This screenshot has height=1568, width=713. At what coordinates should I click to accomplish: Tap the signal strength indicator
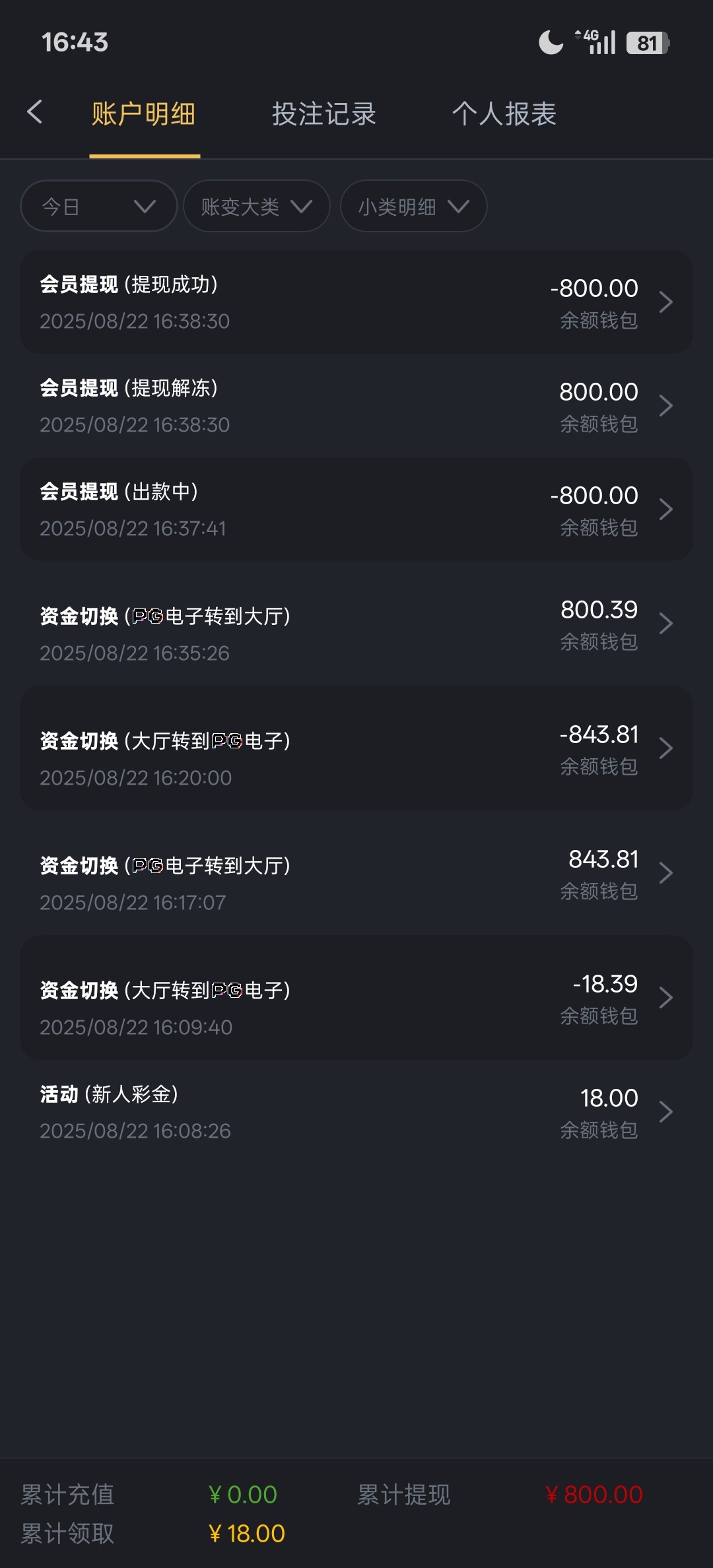tap(603, 42)
